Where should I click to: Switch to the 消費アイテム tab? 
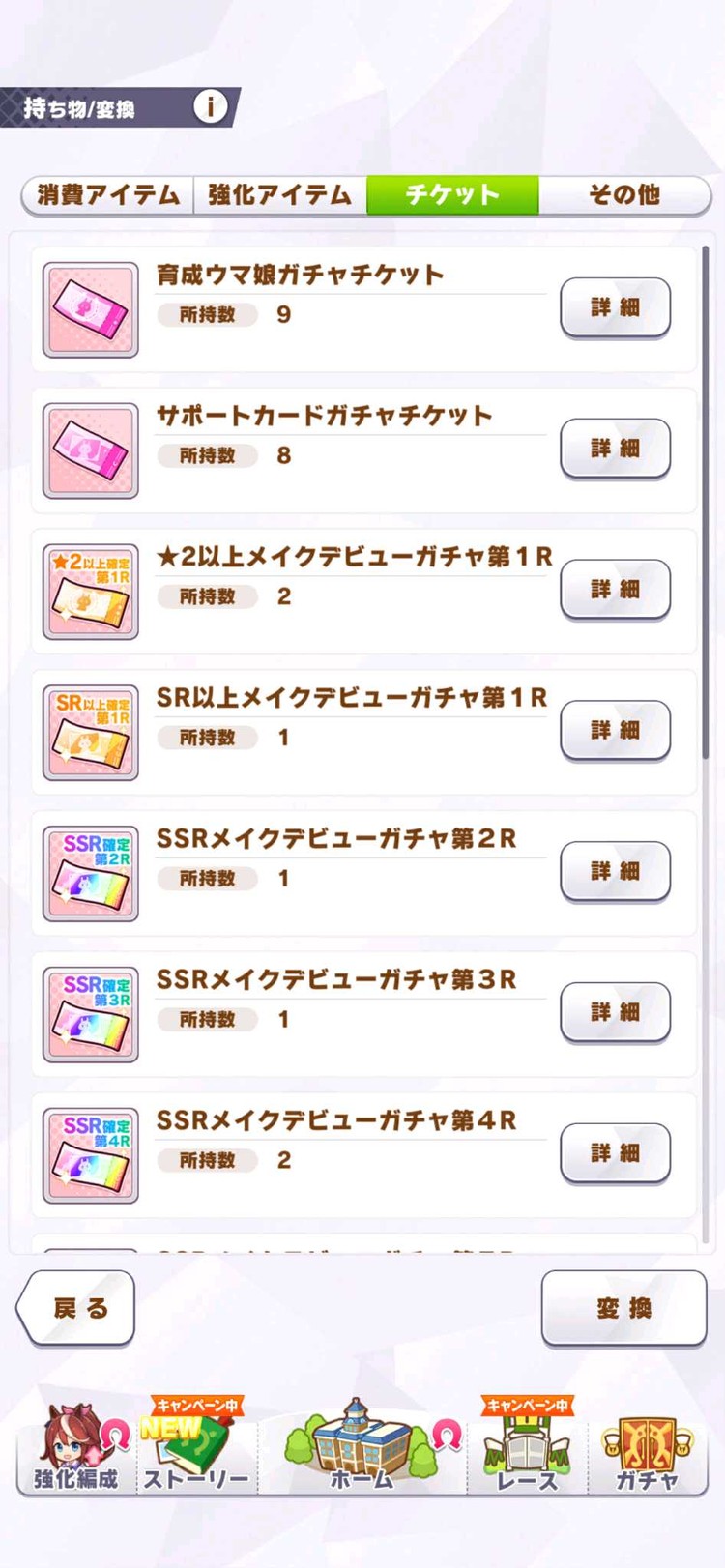106,194
